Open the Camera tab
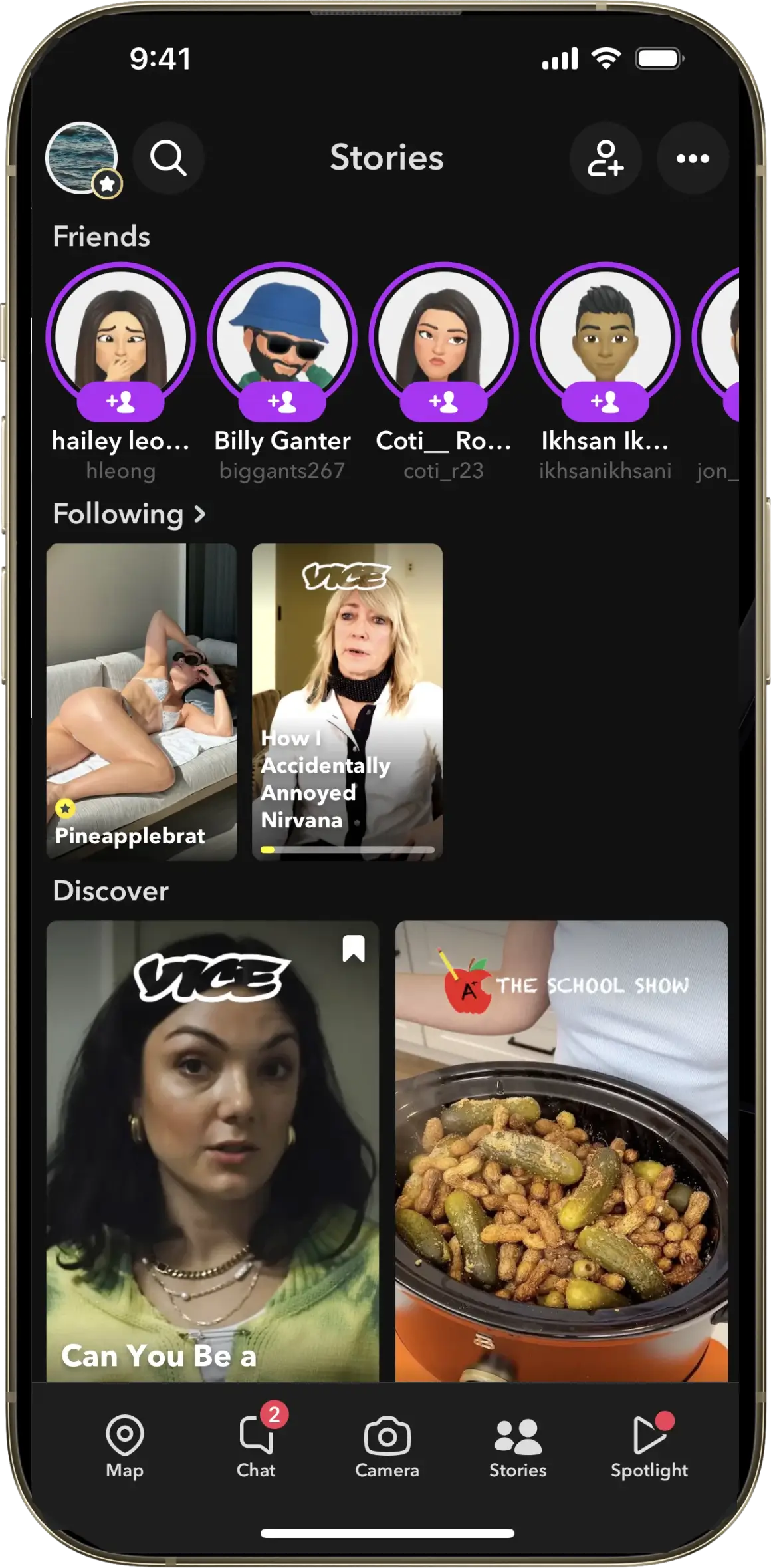771x1568 pixels. click(x=387, y=1446)
